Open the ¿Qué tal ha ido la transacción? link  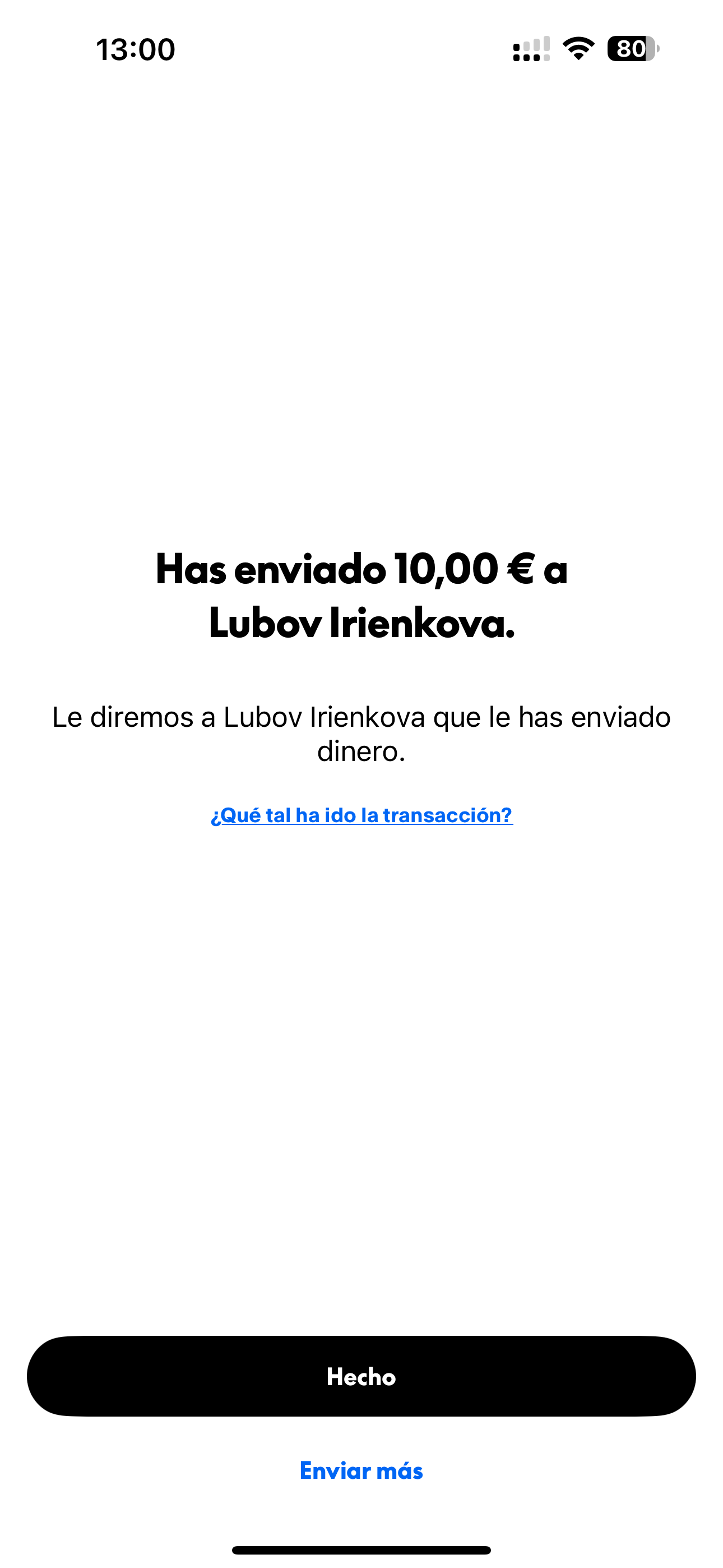point(361,815)
